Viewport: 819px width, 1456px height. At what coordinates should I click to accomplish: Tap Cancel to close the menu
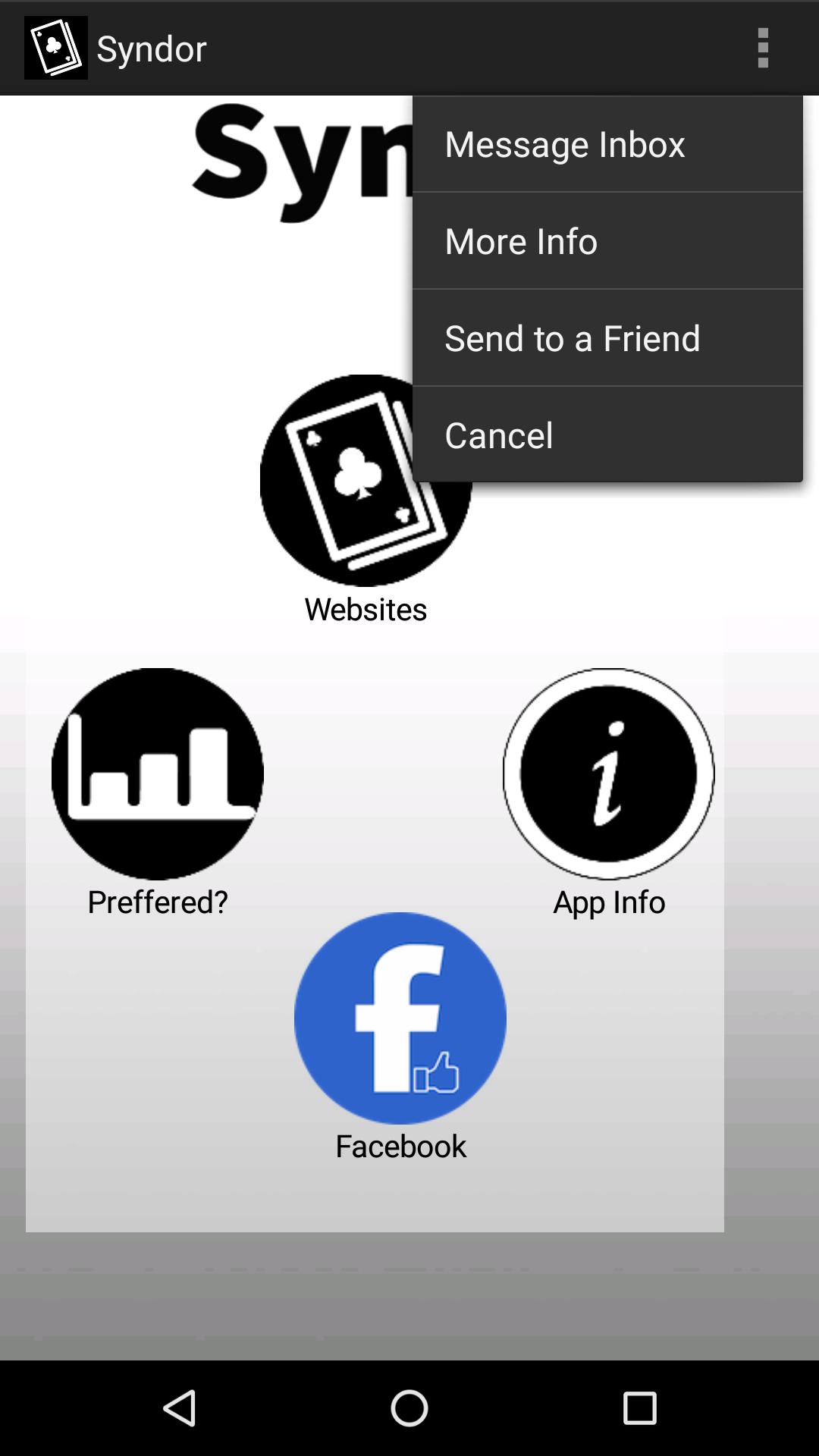click(x=607, y=435)
